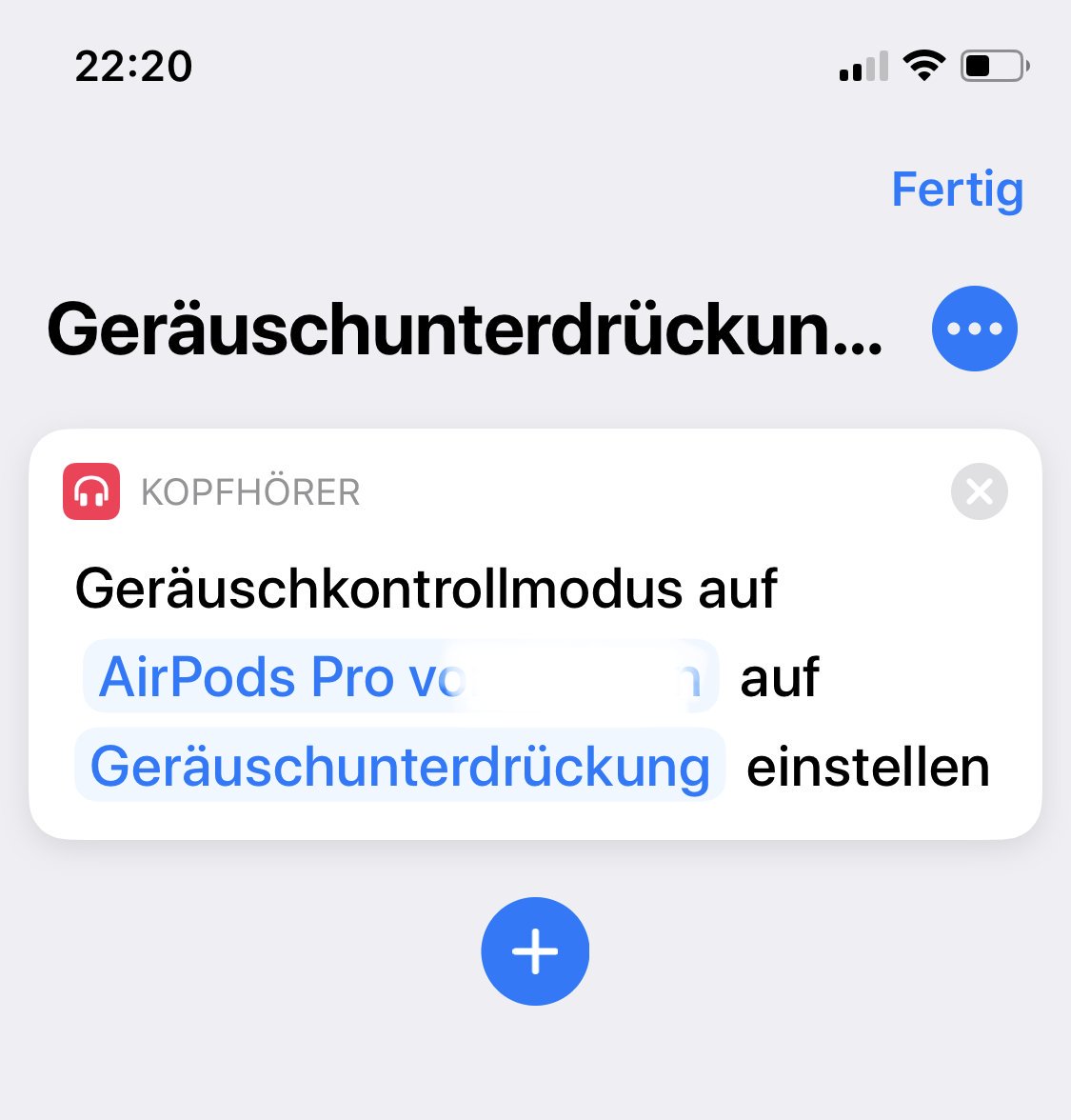The height and width of the screenshot is (1120, 1071).
Task: Open the shortcut options three-dot menu
Action: coord(974,329)
